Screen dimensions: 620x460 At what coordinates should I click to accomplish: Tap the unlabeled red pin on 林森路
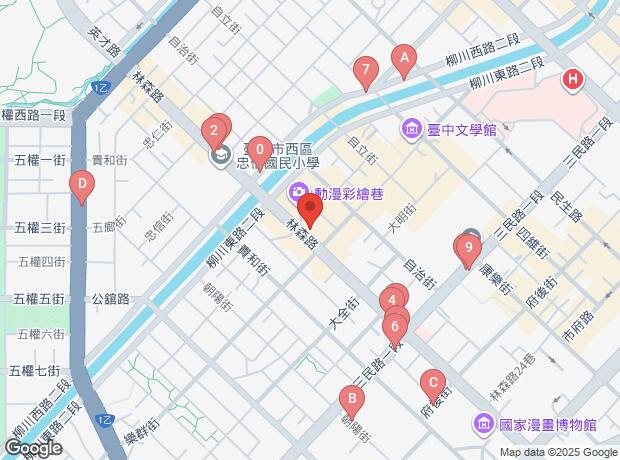coord(310,212)
